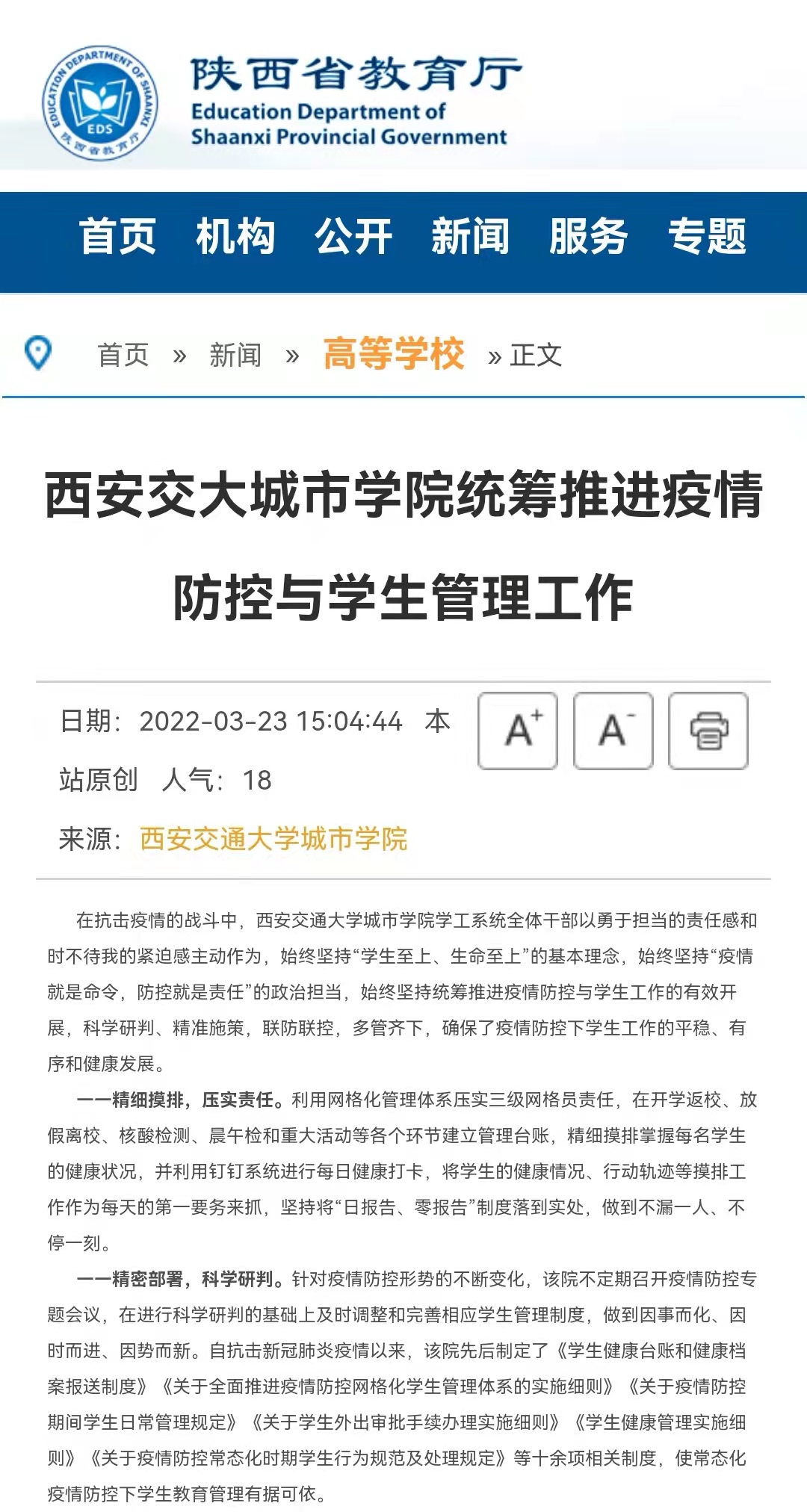Go to the 新闻 navigation tab
807x1512 pixels.
pos(470,237)
